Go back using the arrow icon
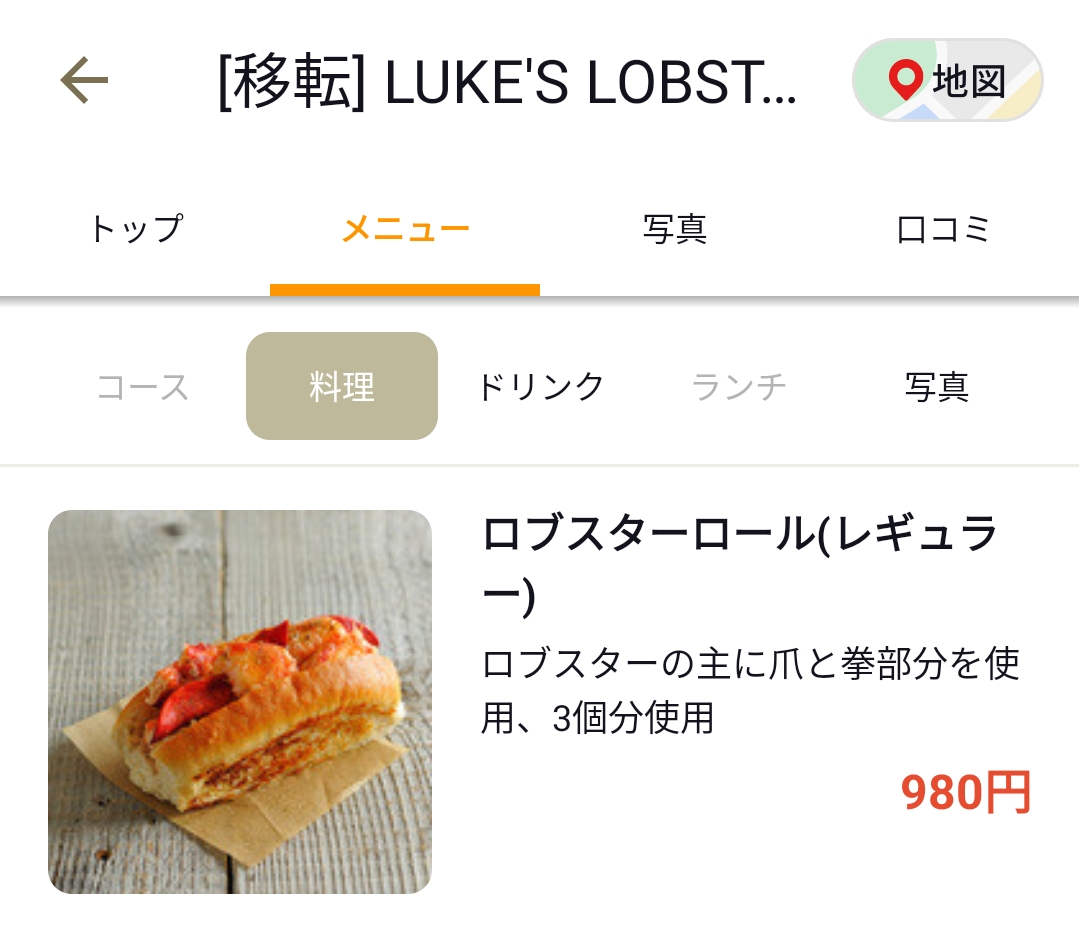Screen dimensions: 1079x933 pos(84,81)
